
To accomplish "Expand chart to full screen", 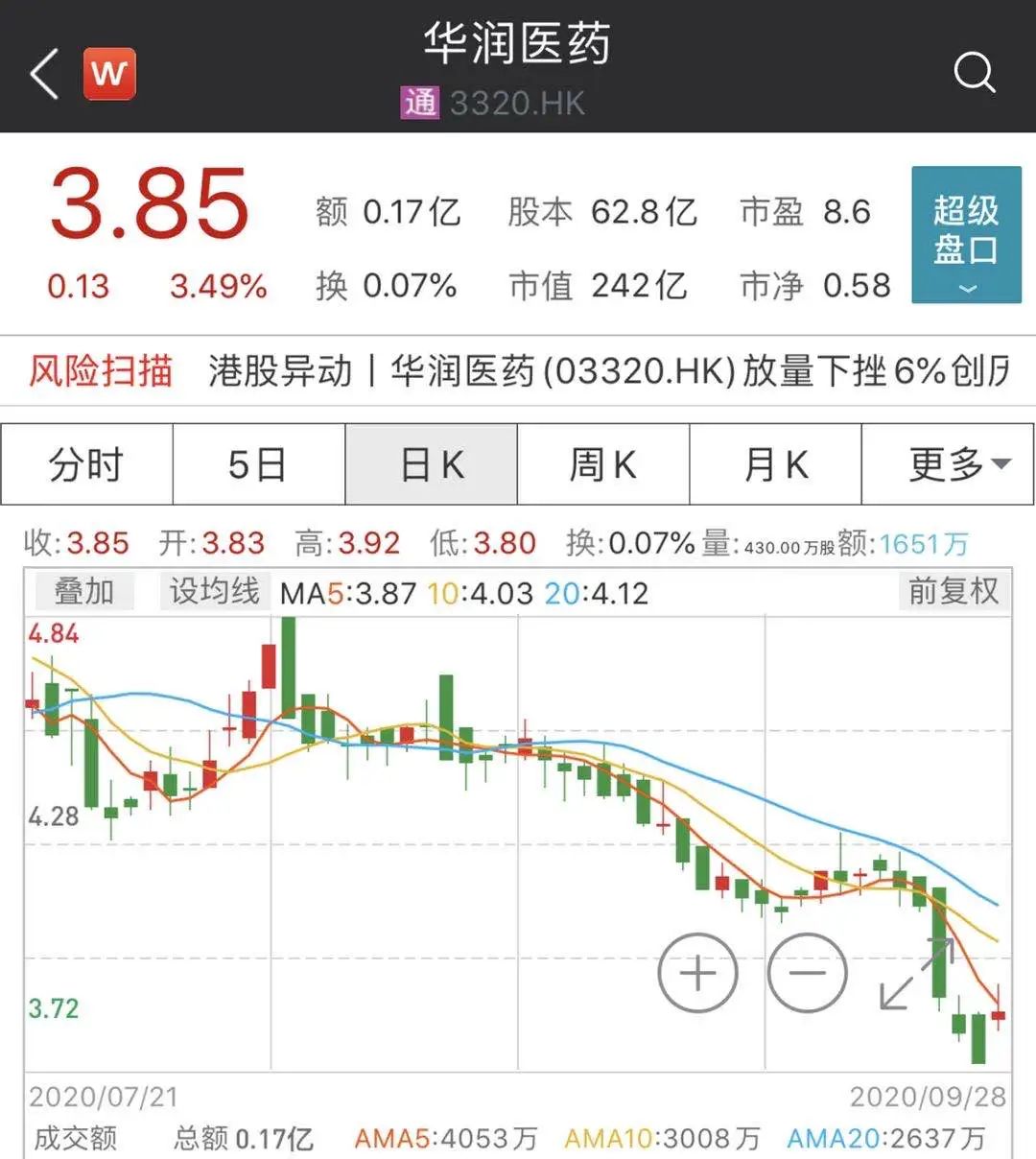I will (x=916, y=973).
